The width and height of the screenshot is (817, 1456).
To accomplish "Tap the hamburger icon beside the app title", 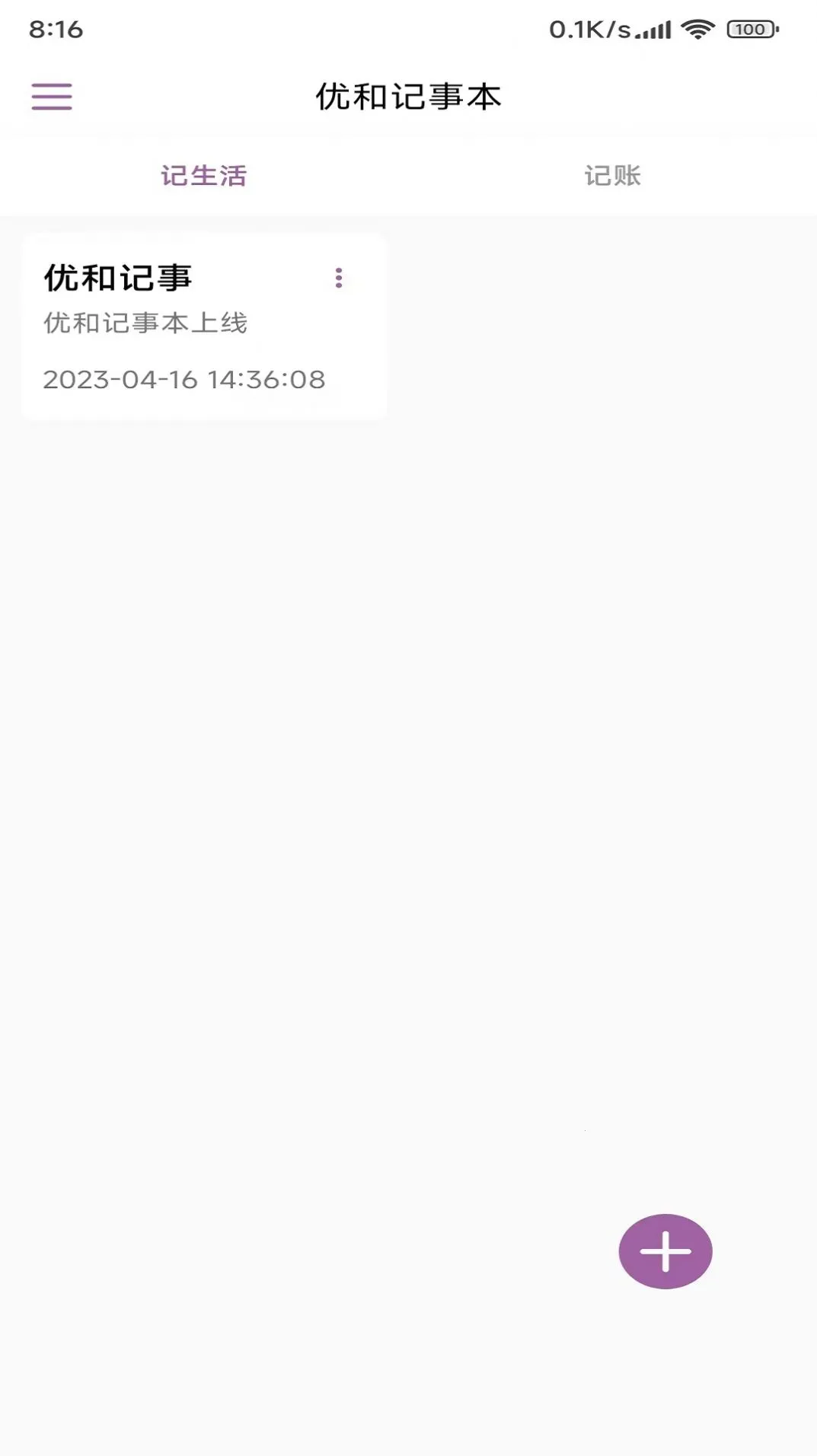I will (51, 97).
